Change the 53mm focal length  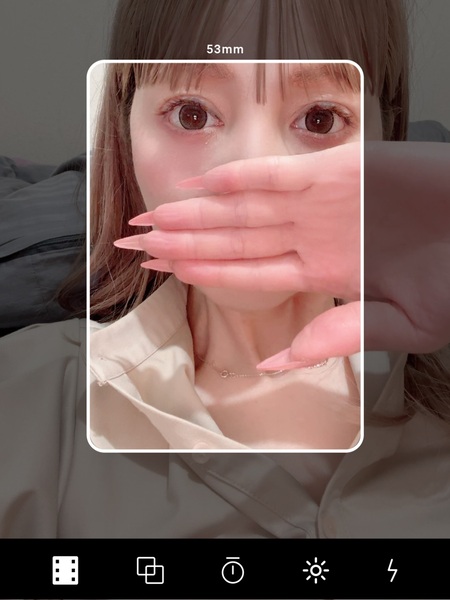pos(225,49)
